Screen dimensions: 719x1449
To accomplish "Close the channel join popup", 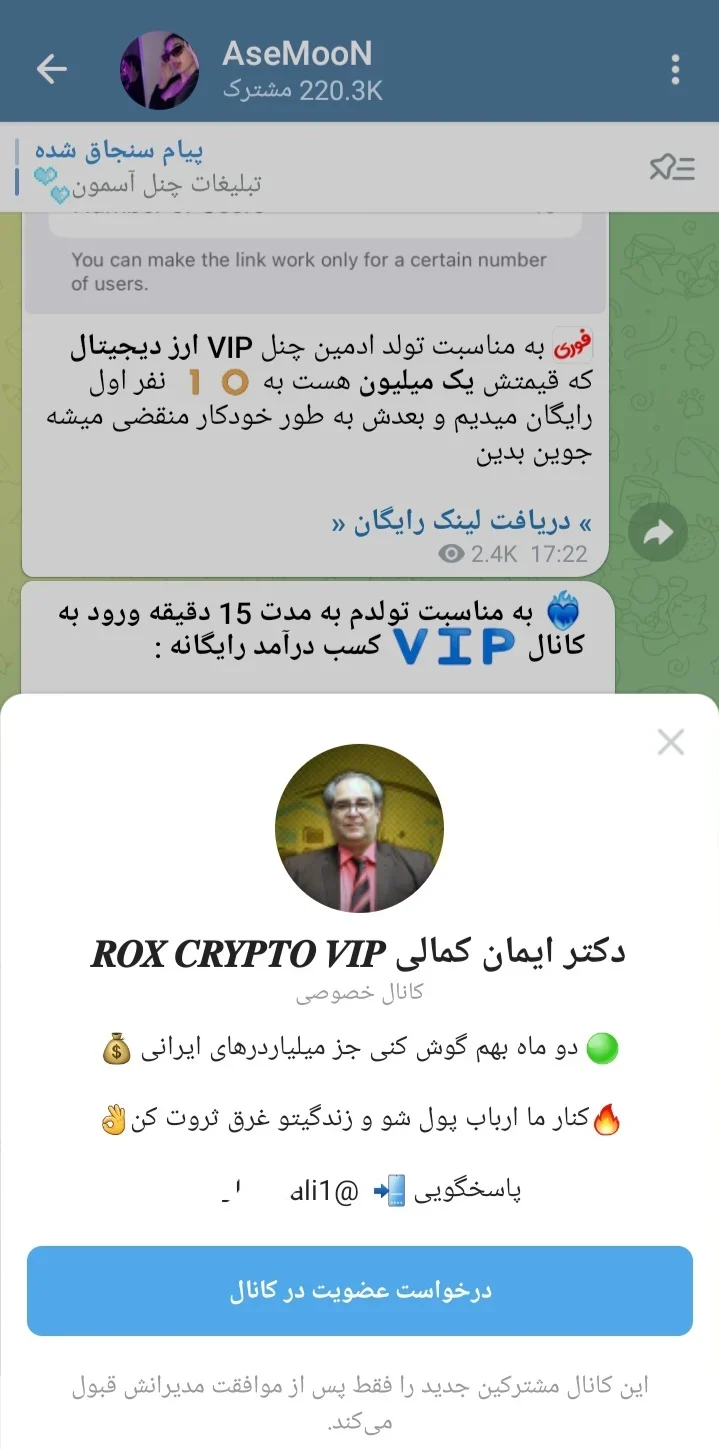I will 670,742.
